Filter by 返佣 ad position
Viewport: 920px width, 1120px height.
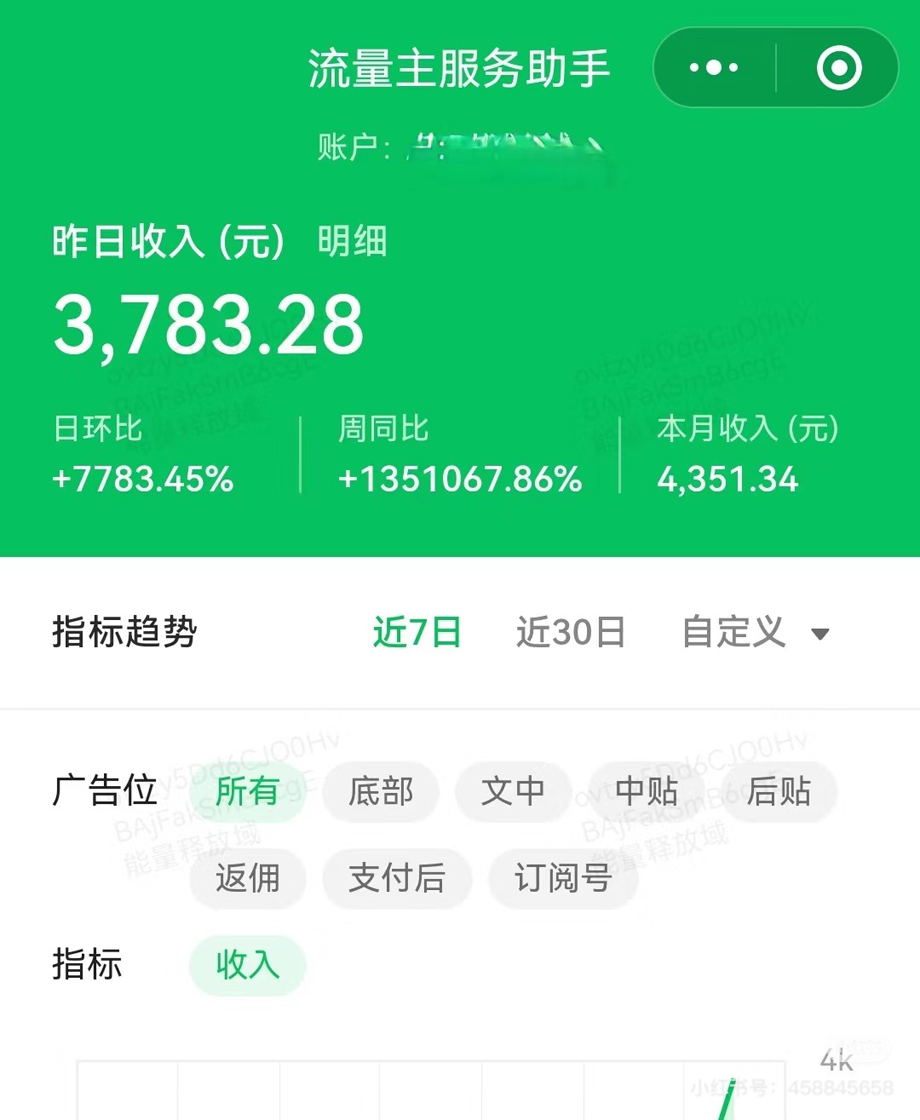[247, 878]
